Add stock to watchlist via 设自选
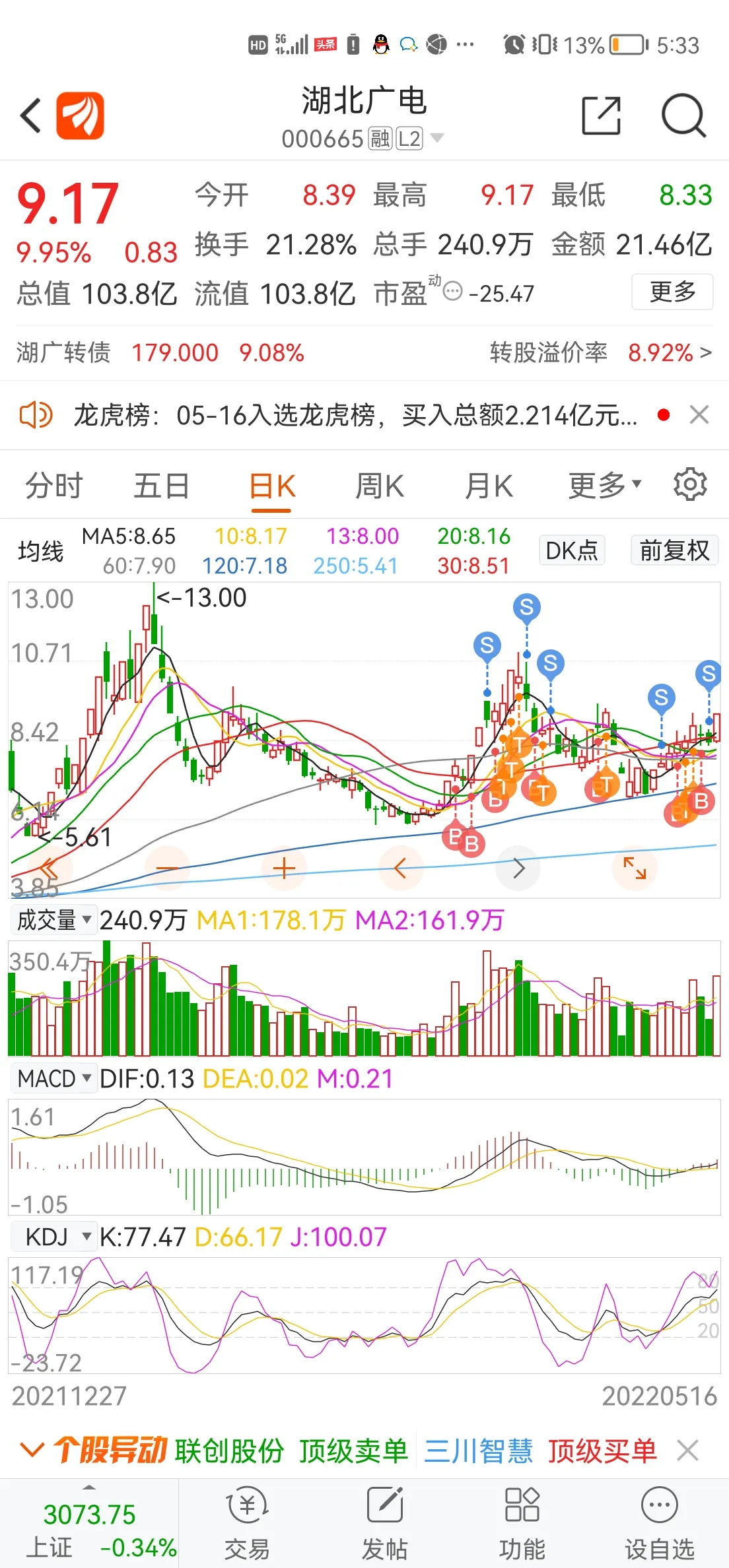The image size is (729, 1568). [x=659, y=1522]
